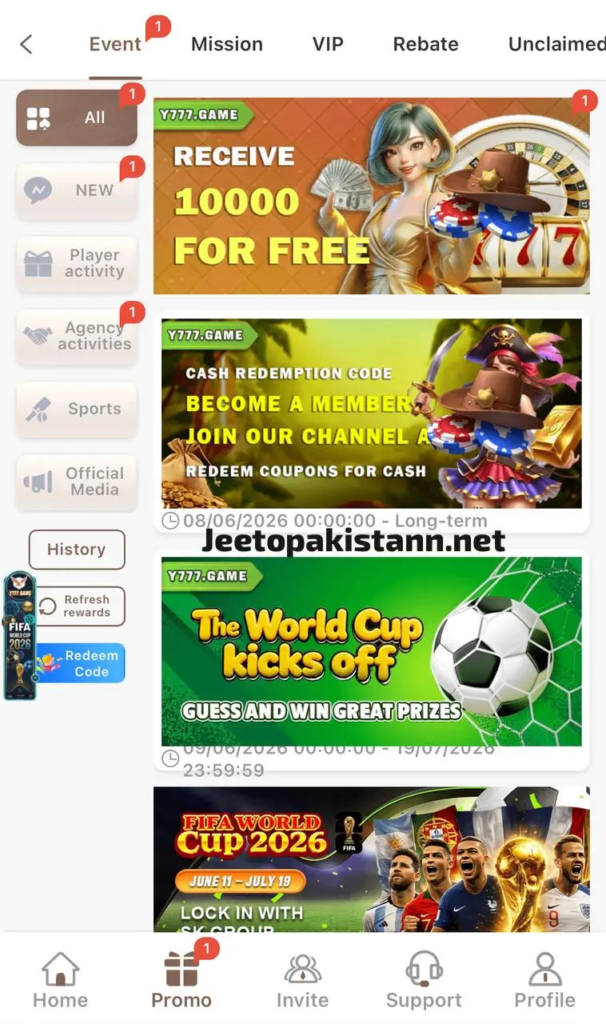Open The World Cup kicks off event
The image size is (606, 1024).
pyautogui.click(x=372, y=651)
